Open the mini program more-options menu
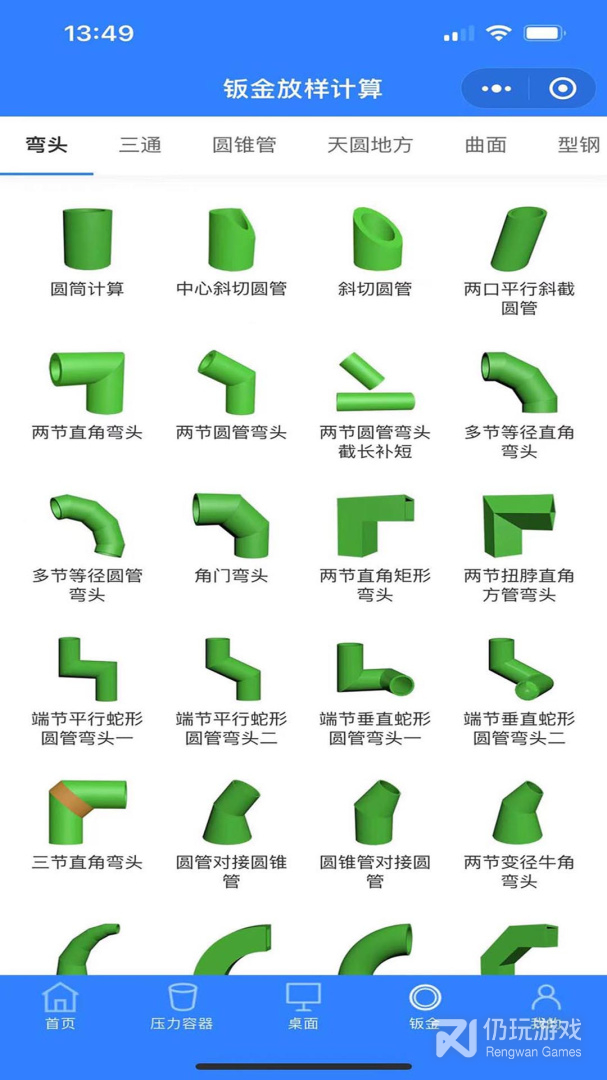 (x=496, y=89)
